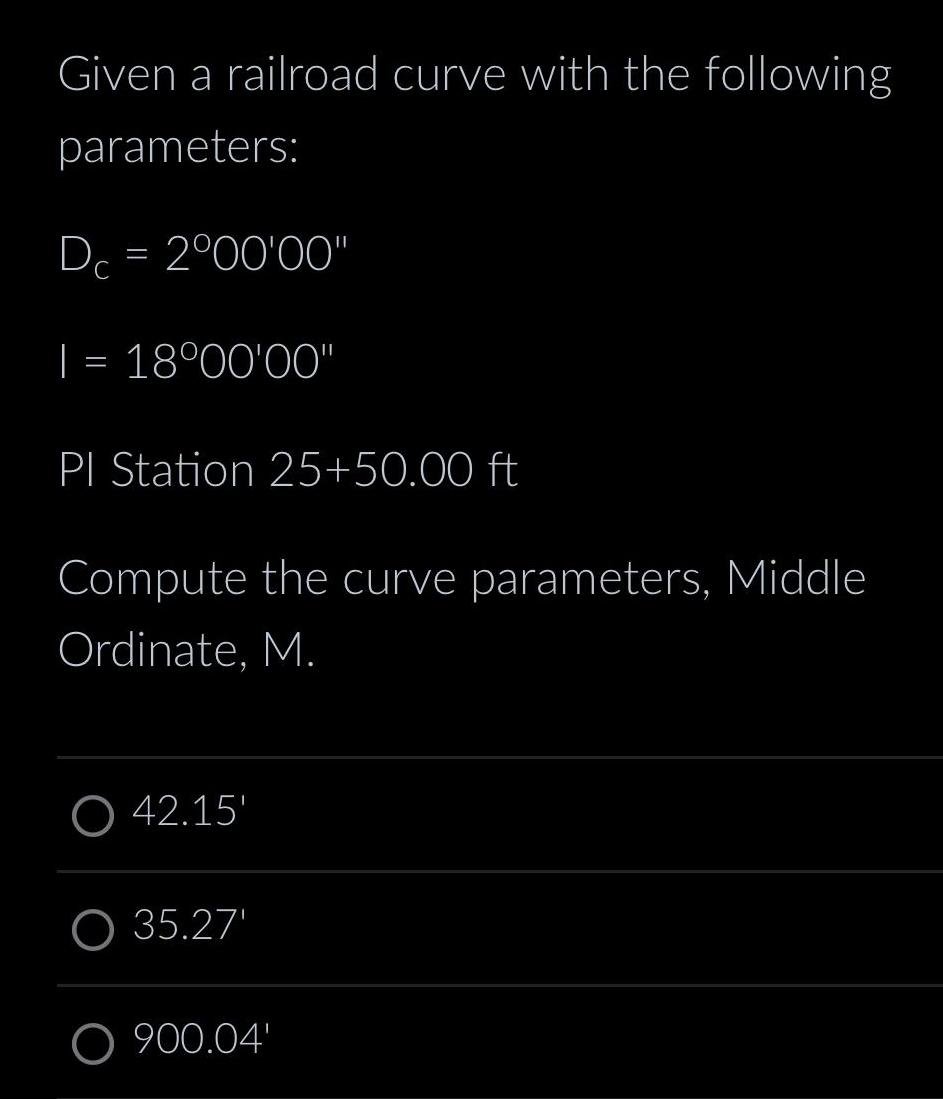
Task: Click the PI Station 25+50.00 ft text
Action: click(x=287, y=470)
